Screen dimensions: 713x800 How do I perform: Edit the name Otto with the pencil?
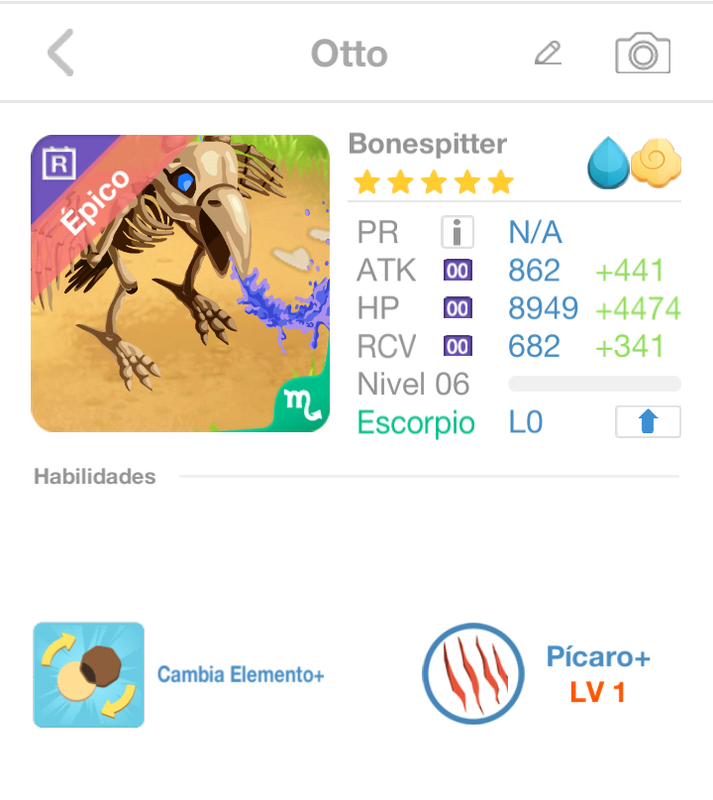(548, 53)
